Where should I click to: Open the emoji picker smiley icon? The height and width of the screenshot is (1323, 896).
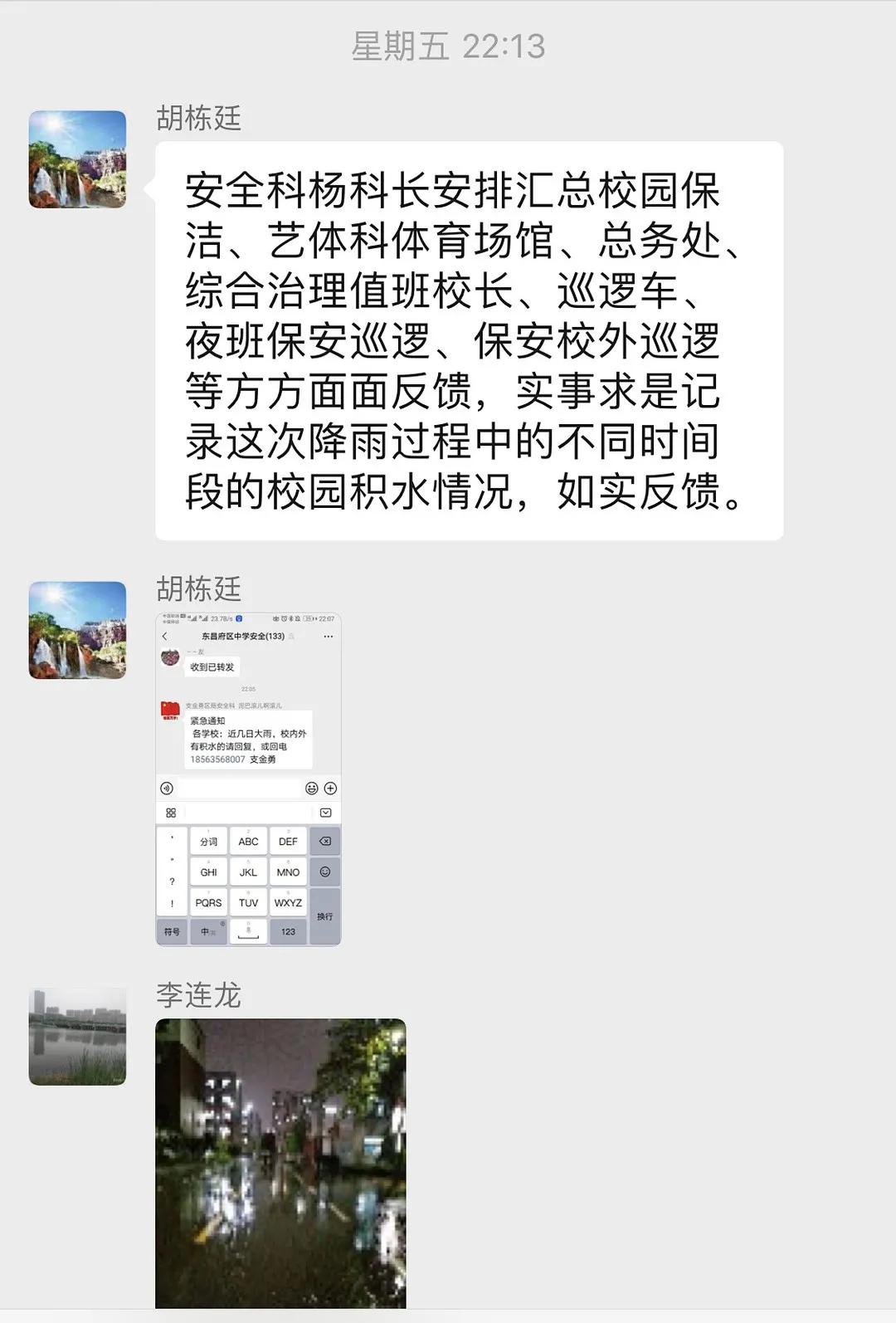[x=312, y=788]
